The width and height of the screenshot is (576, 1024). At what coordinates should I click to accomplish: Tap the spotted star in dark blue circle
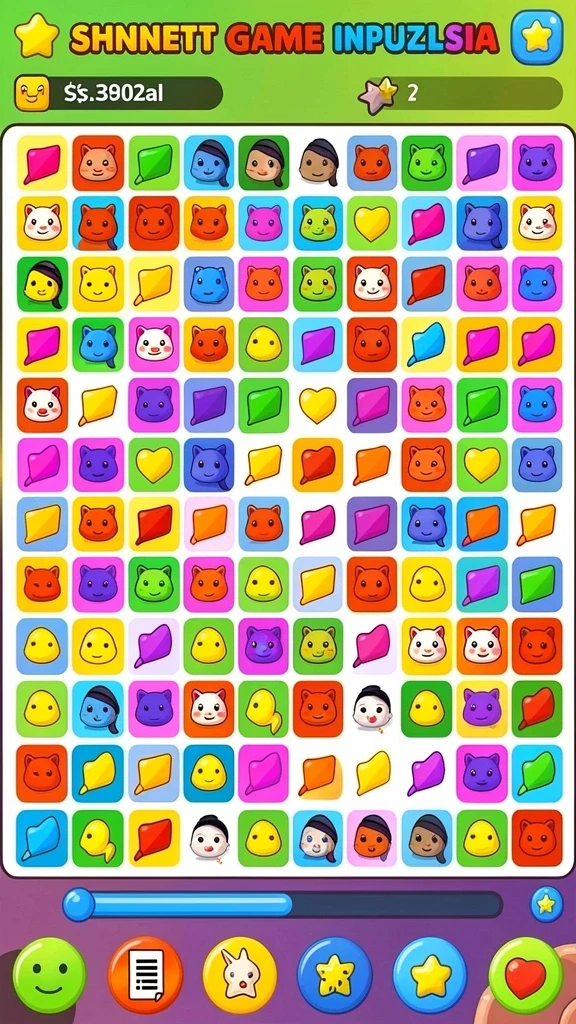(x=335, y=975)
